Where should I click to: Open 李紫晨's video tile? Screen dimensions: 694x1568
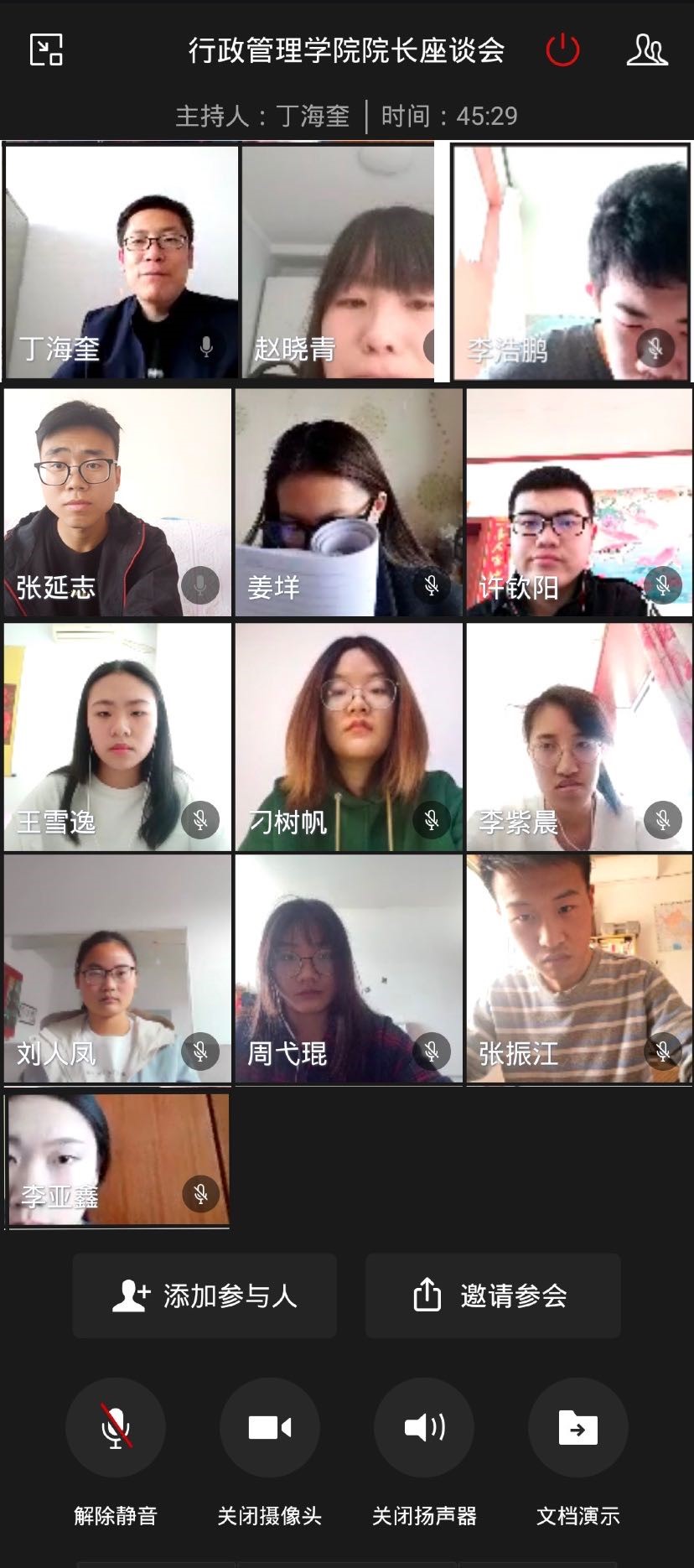pyautogui.click(x=579, y=736)
